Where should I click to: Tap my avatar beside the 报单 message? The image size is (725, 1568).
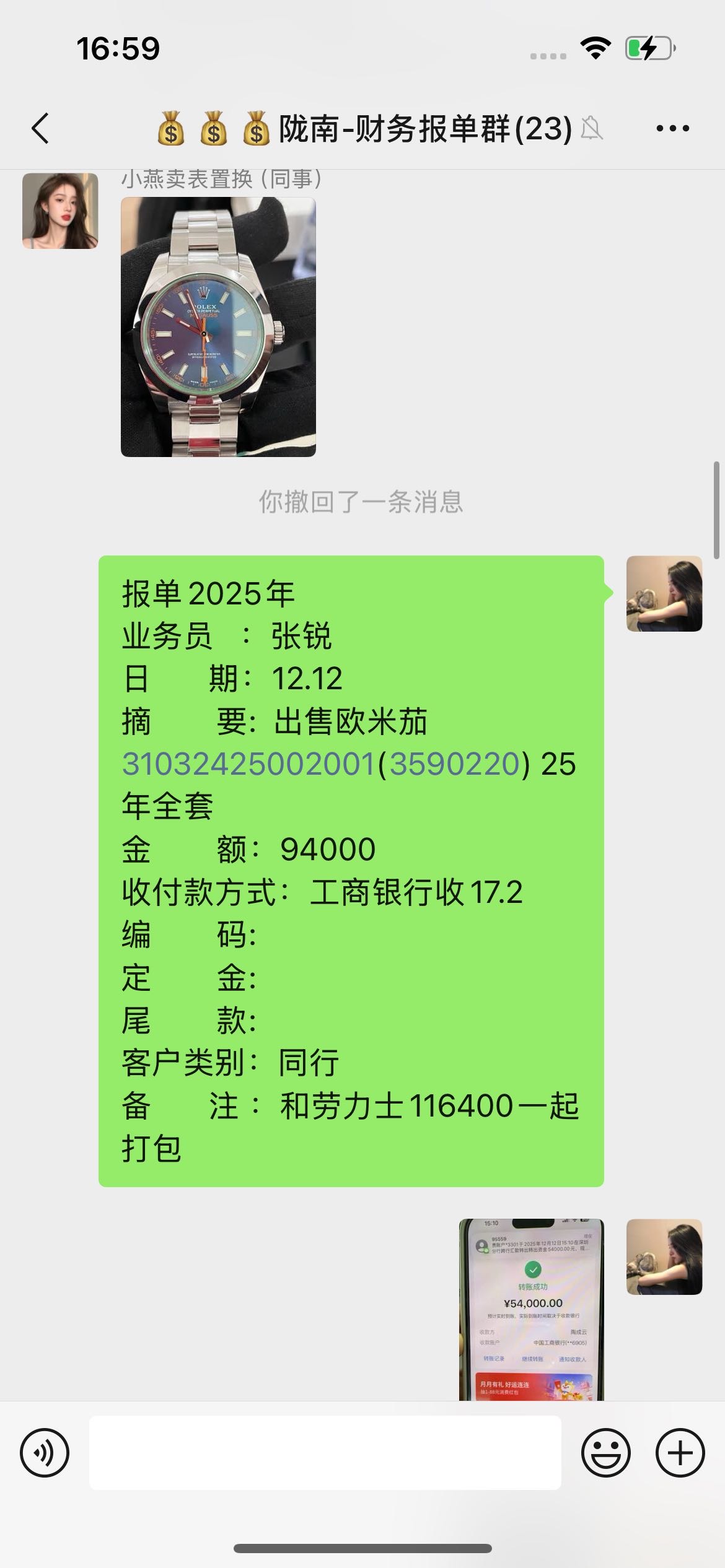tap(664, 594)
